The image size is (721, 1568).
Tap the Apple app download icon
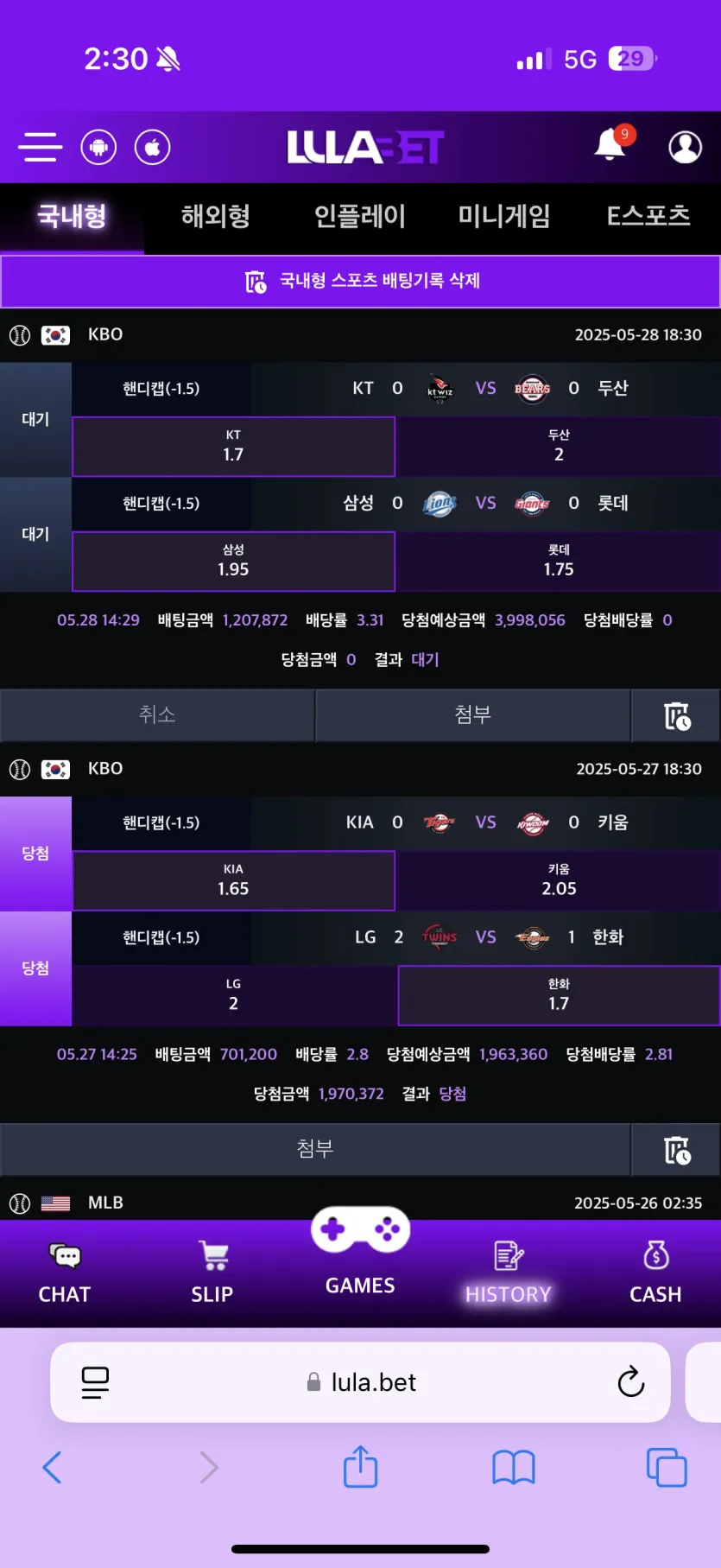point(153,147)
